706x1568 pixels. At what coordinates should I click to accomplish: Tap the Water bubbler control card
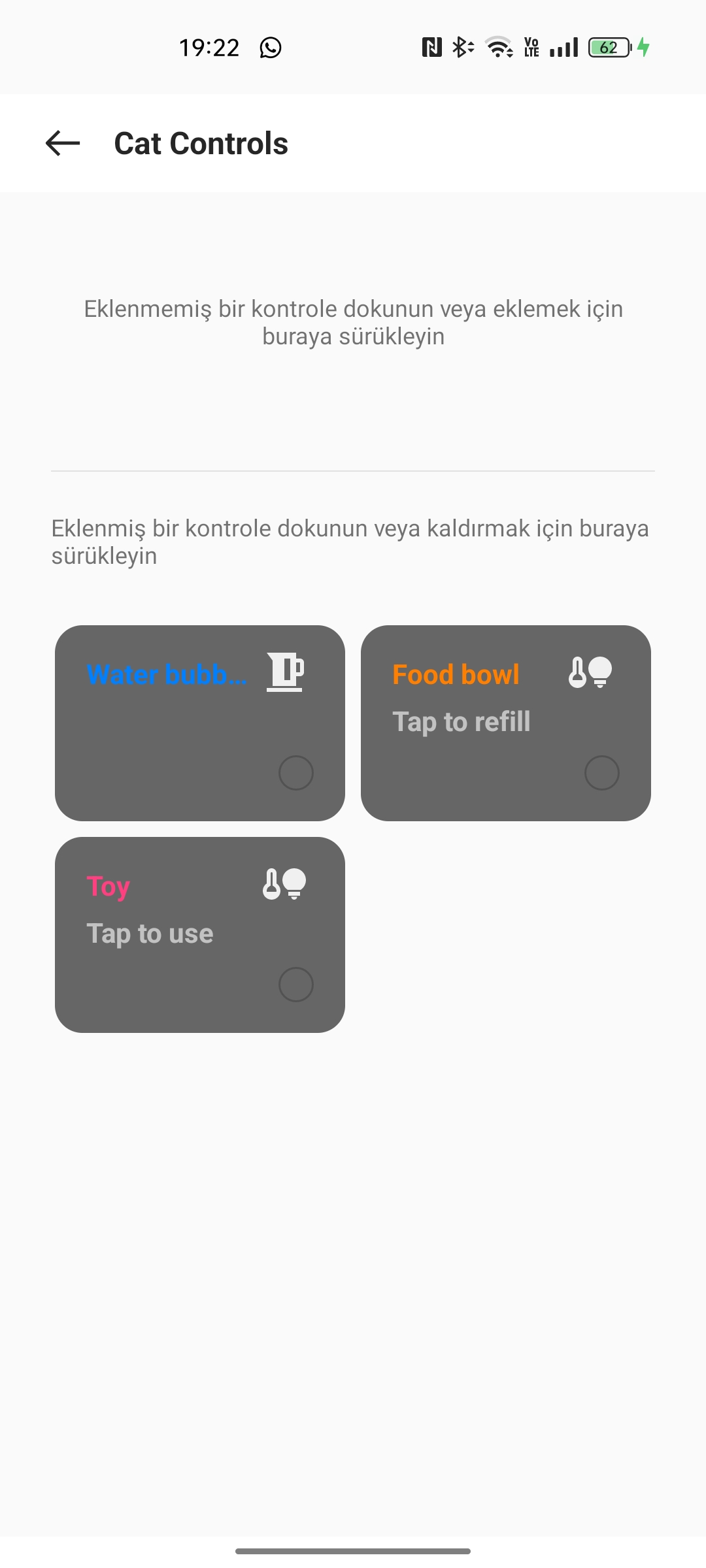pos(200,723)
